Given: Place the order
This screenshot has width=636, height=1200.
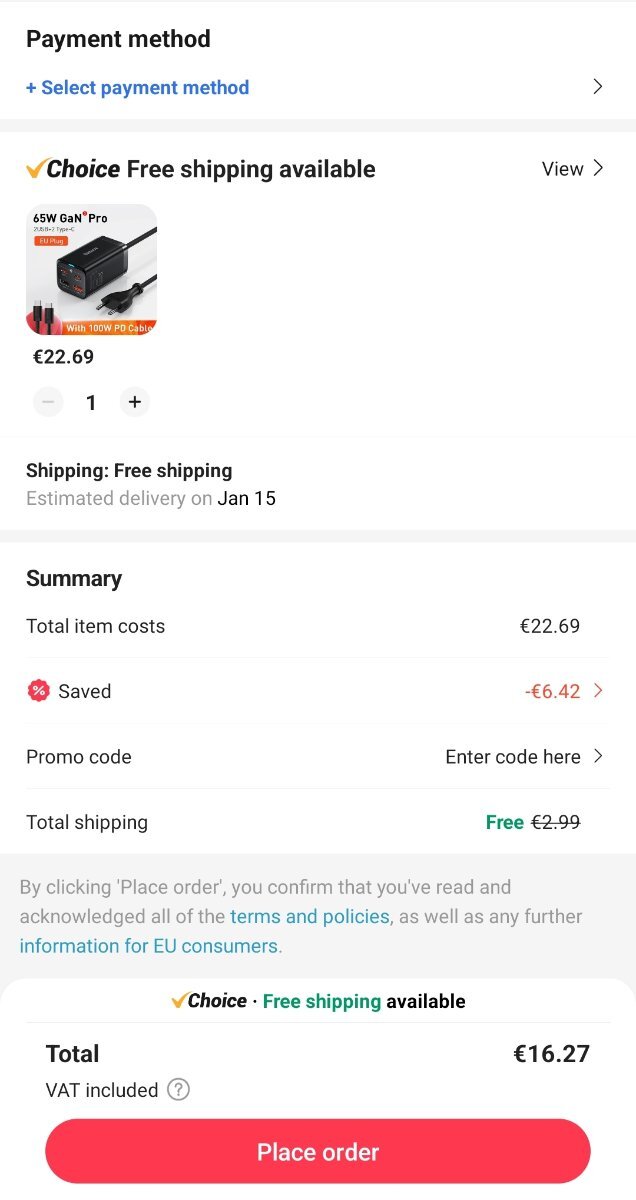Looking at the screenshot, I should pyautogui.click(x=318, y=1152).
